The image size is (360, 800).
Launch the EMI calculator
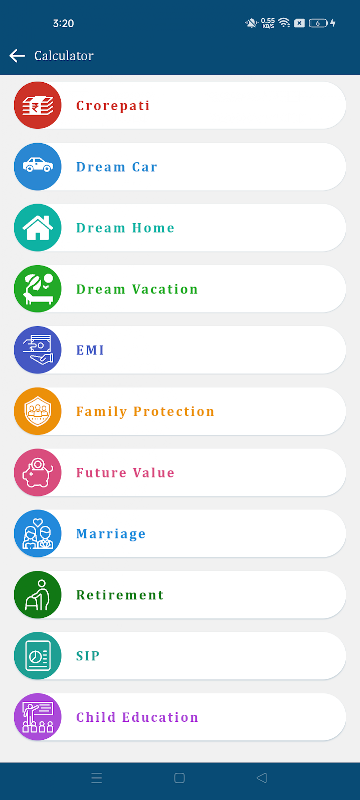coord(180,350)
